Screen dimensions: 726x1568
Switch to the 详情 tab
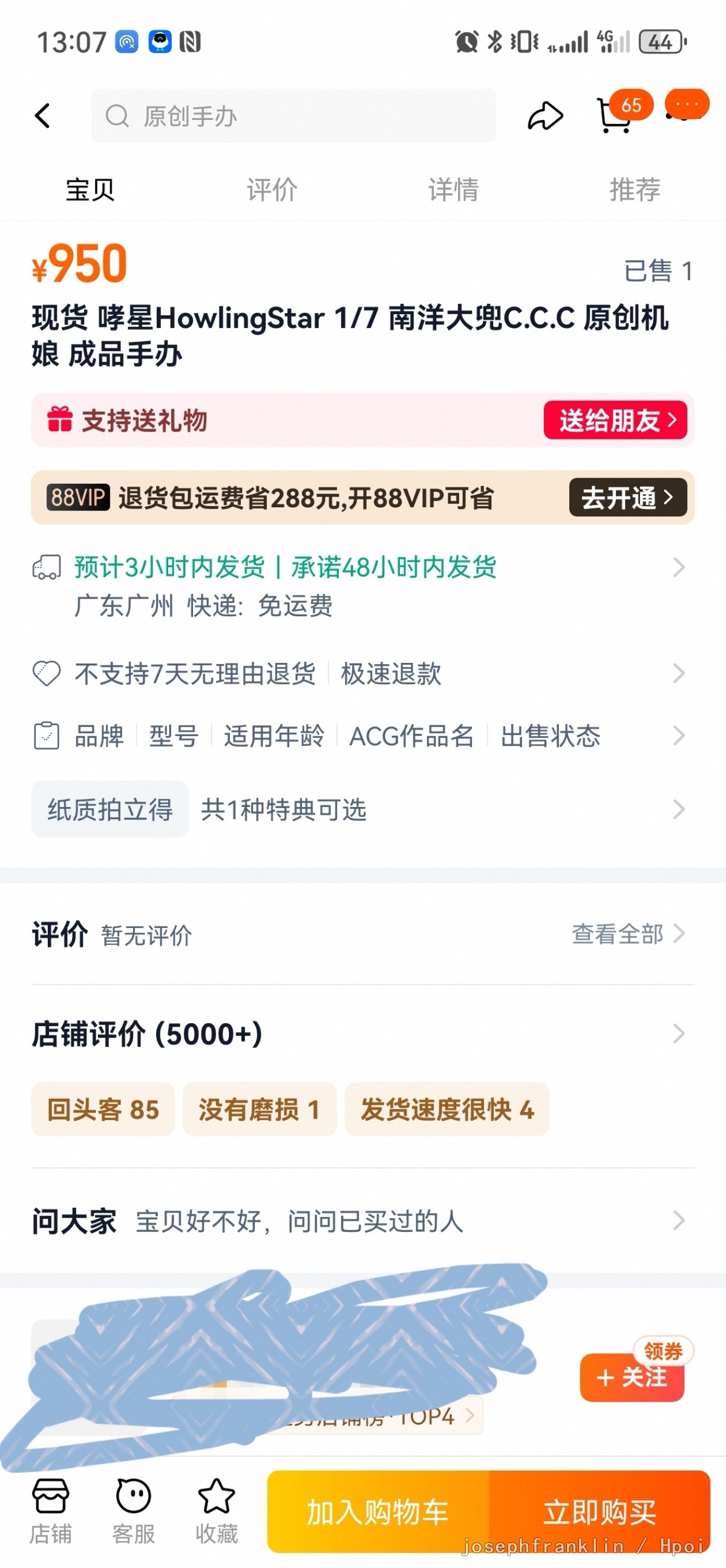(x=453, y=189)
